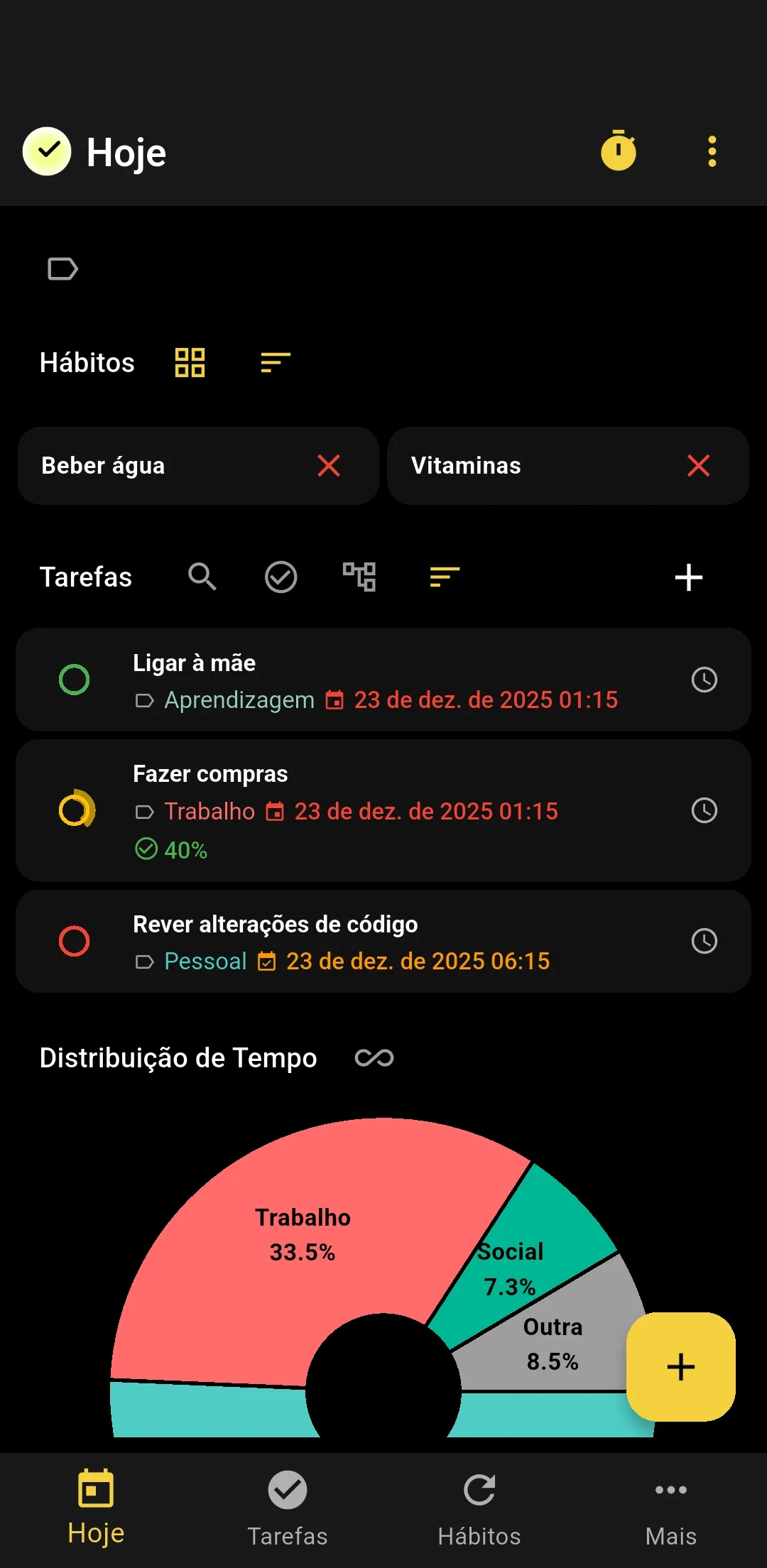767x1568 pixels.
Task: Complete the Ligar à mãe task
Action: coord(74,680)
